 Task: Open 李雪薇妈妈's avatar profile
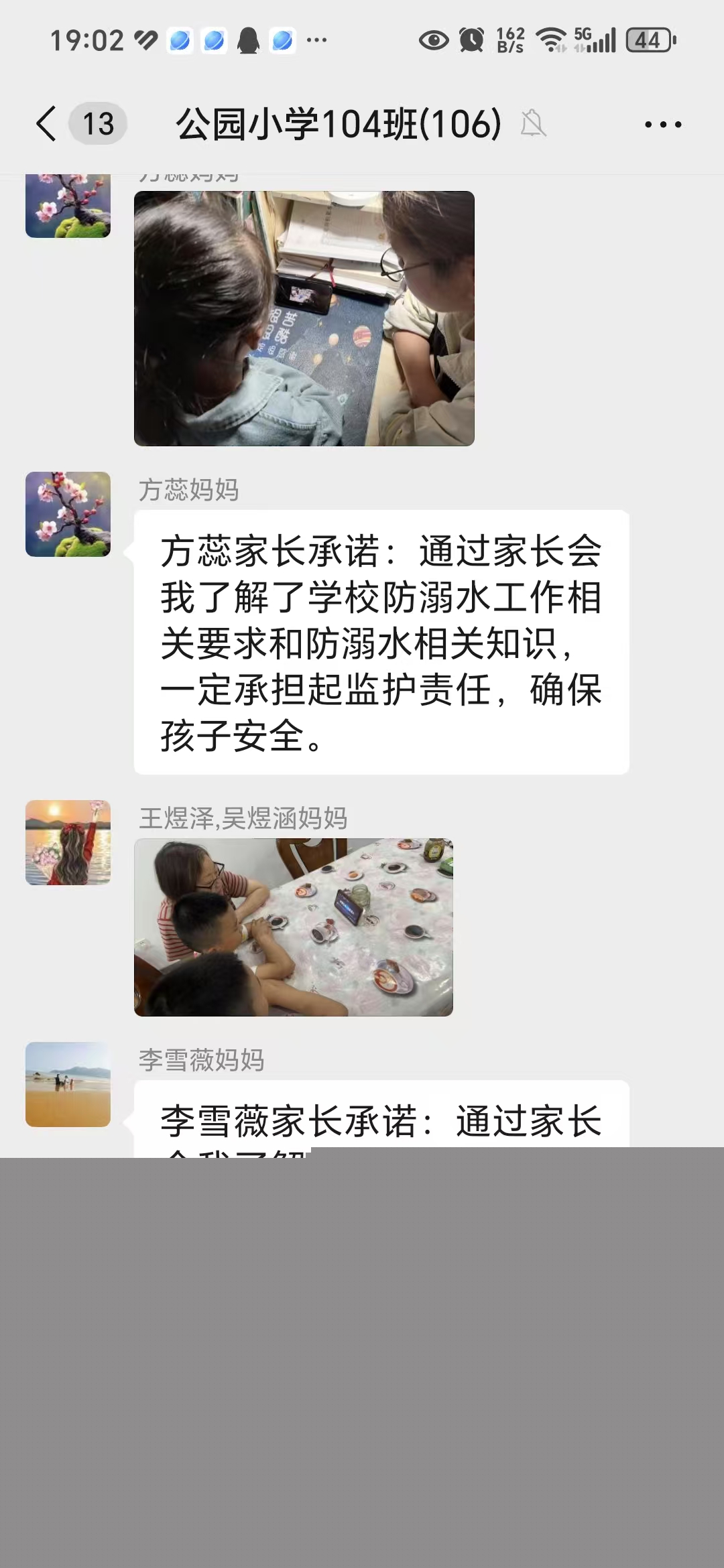tap(68, 1084)
